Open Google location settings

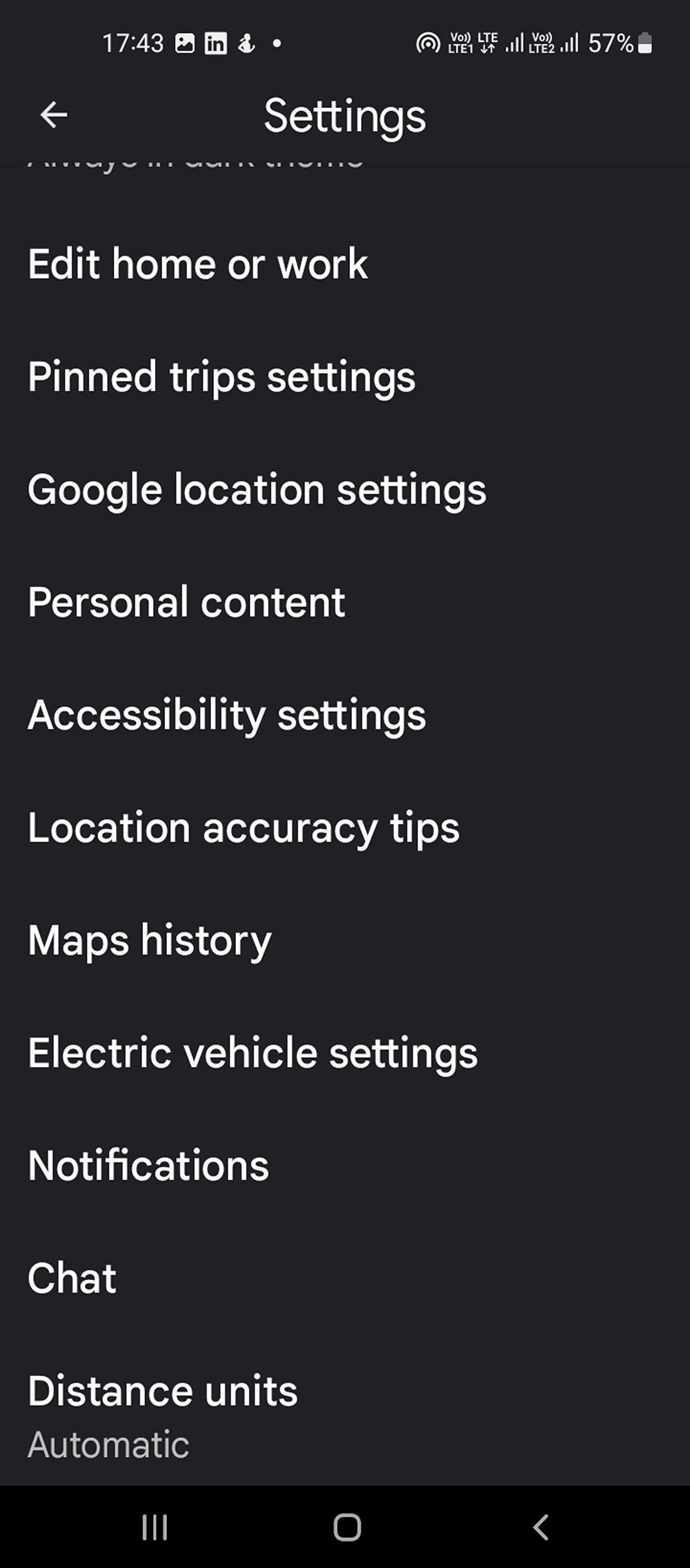coord(258,489)
